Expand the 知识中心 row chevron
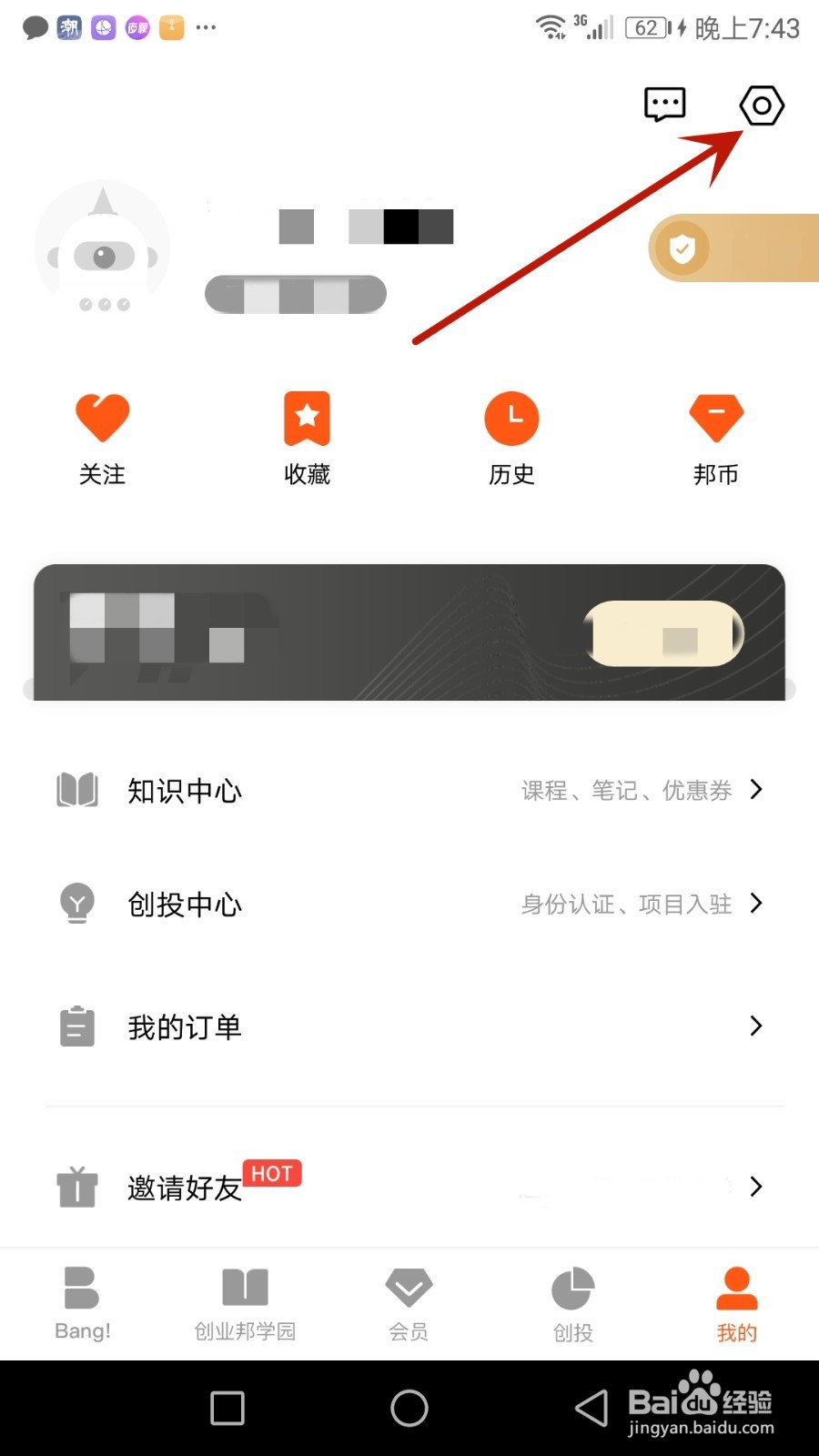 click(x=756, y=790)
